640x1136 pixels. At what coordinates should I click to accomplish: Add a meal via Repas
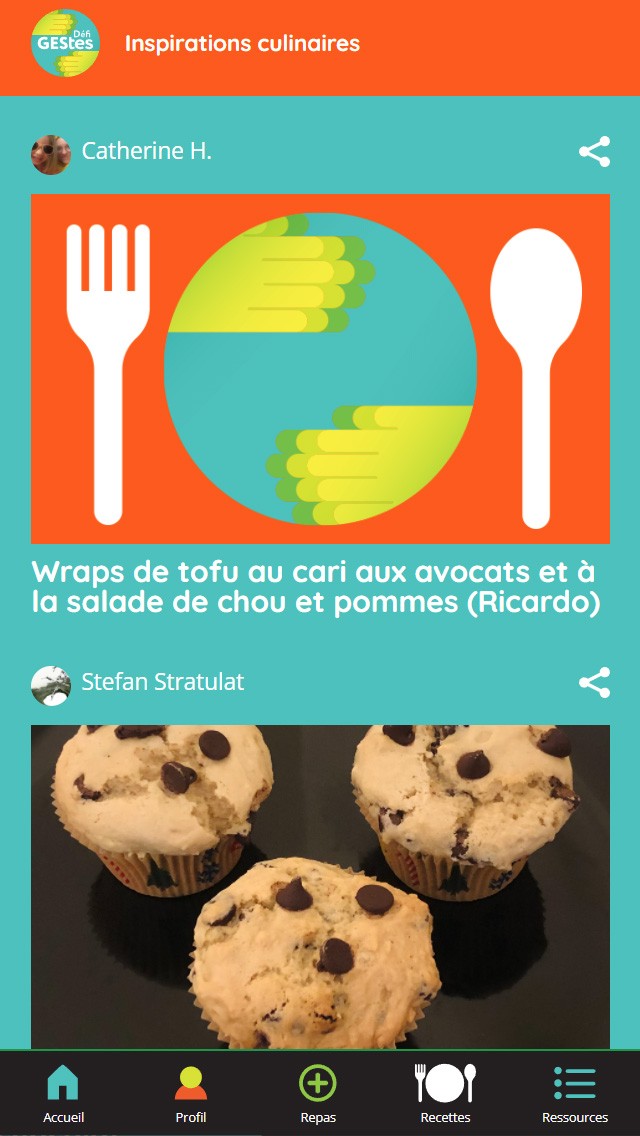coord(318,1093)
